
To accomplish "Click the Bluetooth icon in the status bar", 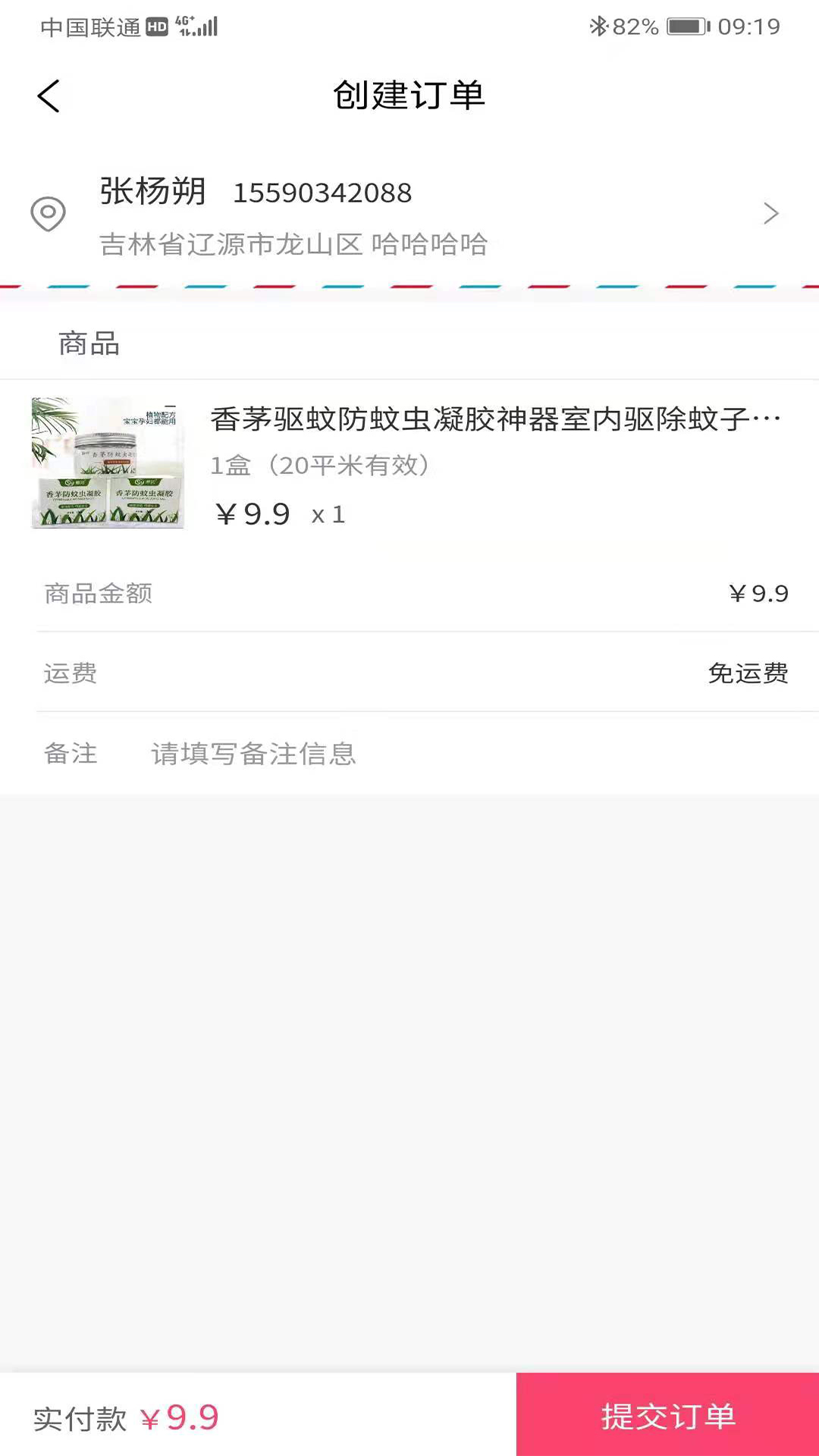I will coord(598,26).
